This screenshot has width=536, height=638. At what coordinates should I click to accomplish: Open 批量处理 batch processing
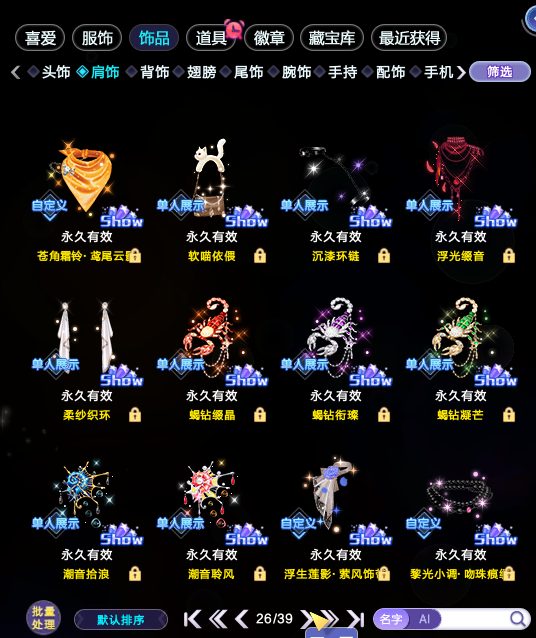pos(43,618)
